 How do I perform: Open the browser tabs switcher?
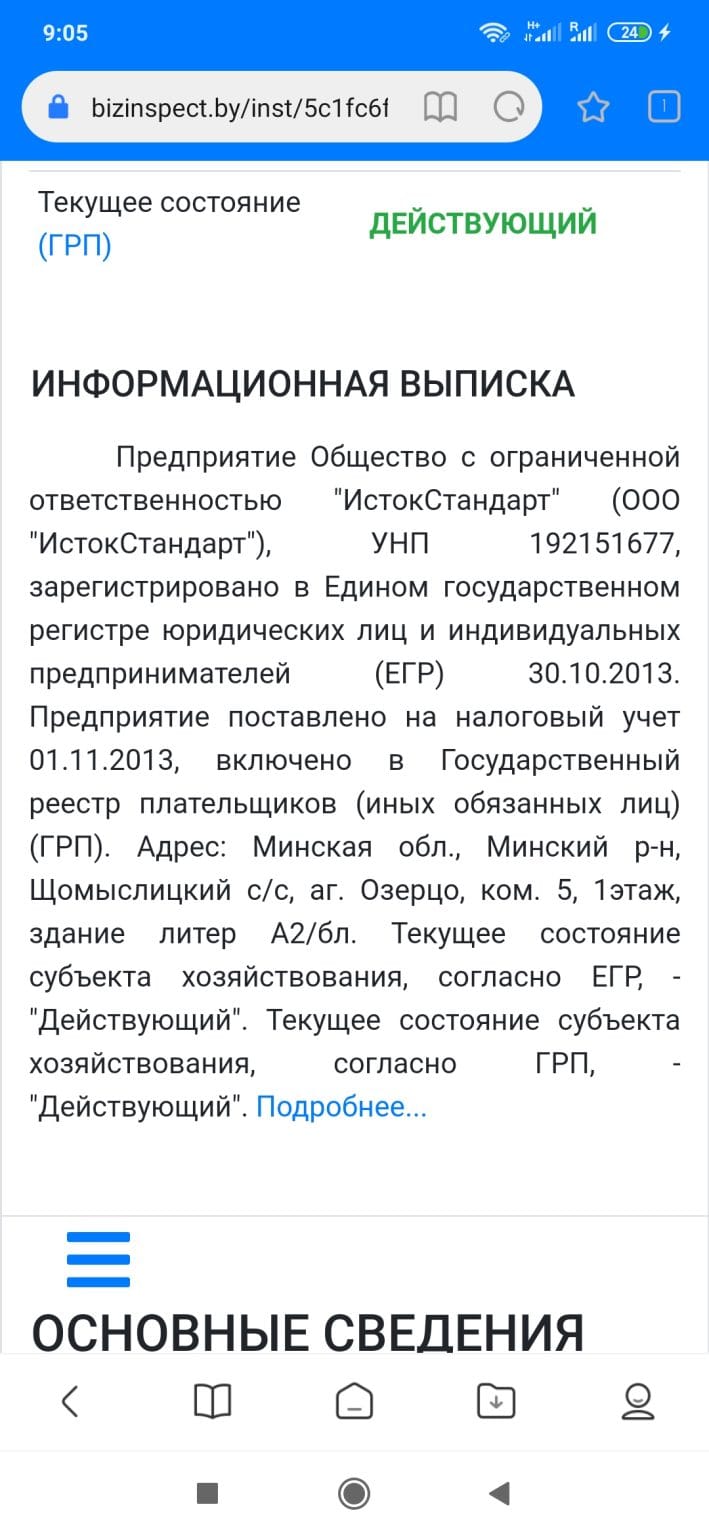point(664,106)
